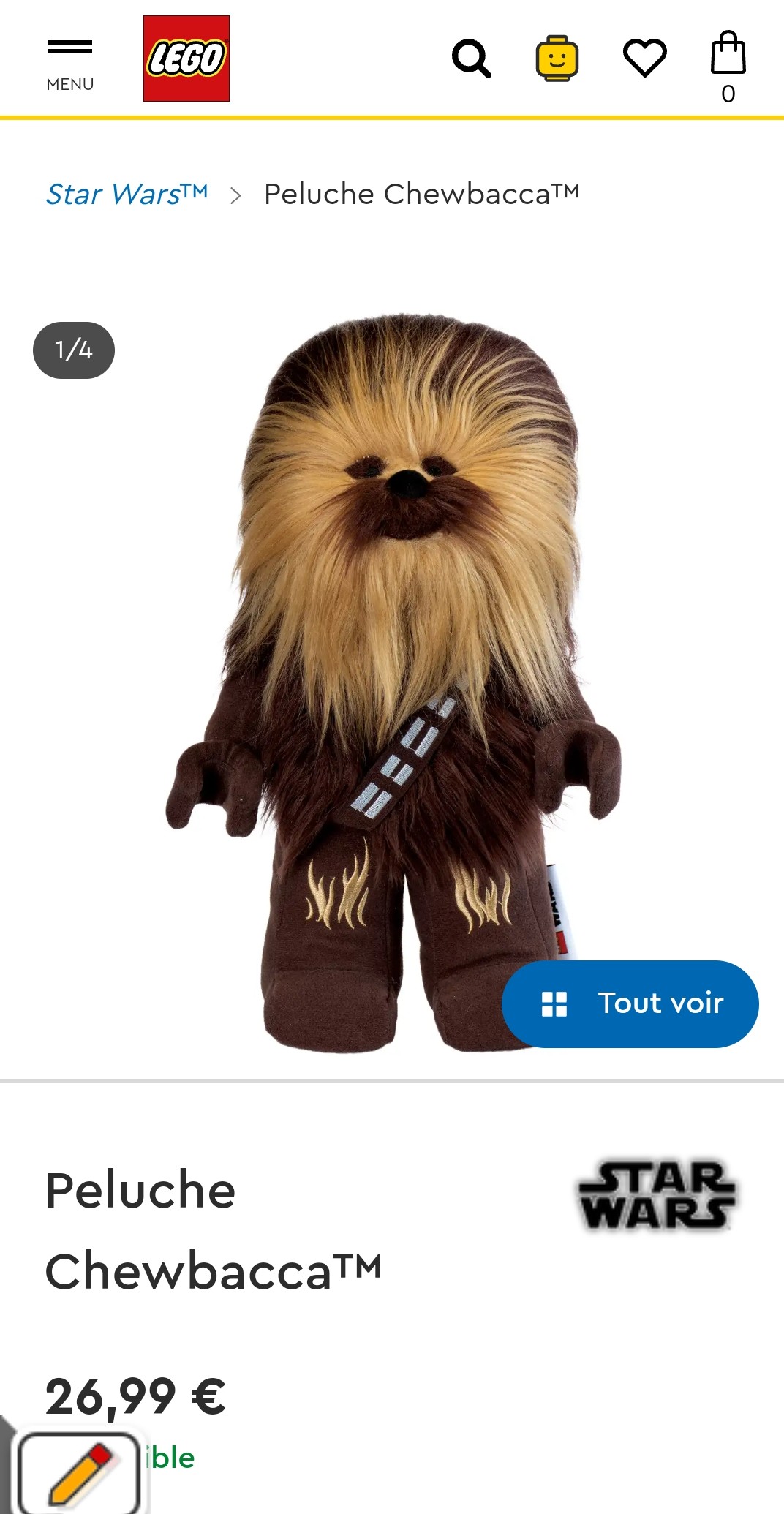The height and width of the screenshot is (1514, 784).
Task: Open the search icon
Action: pyautogui.click(x=472, y=59)
